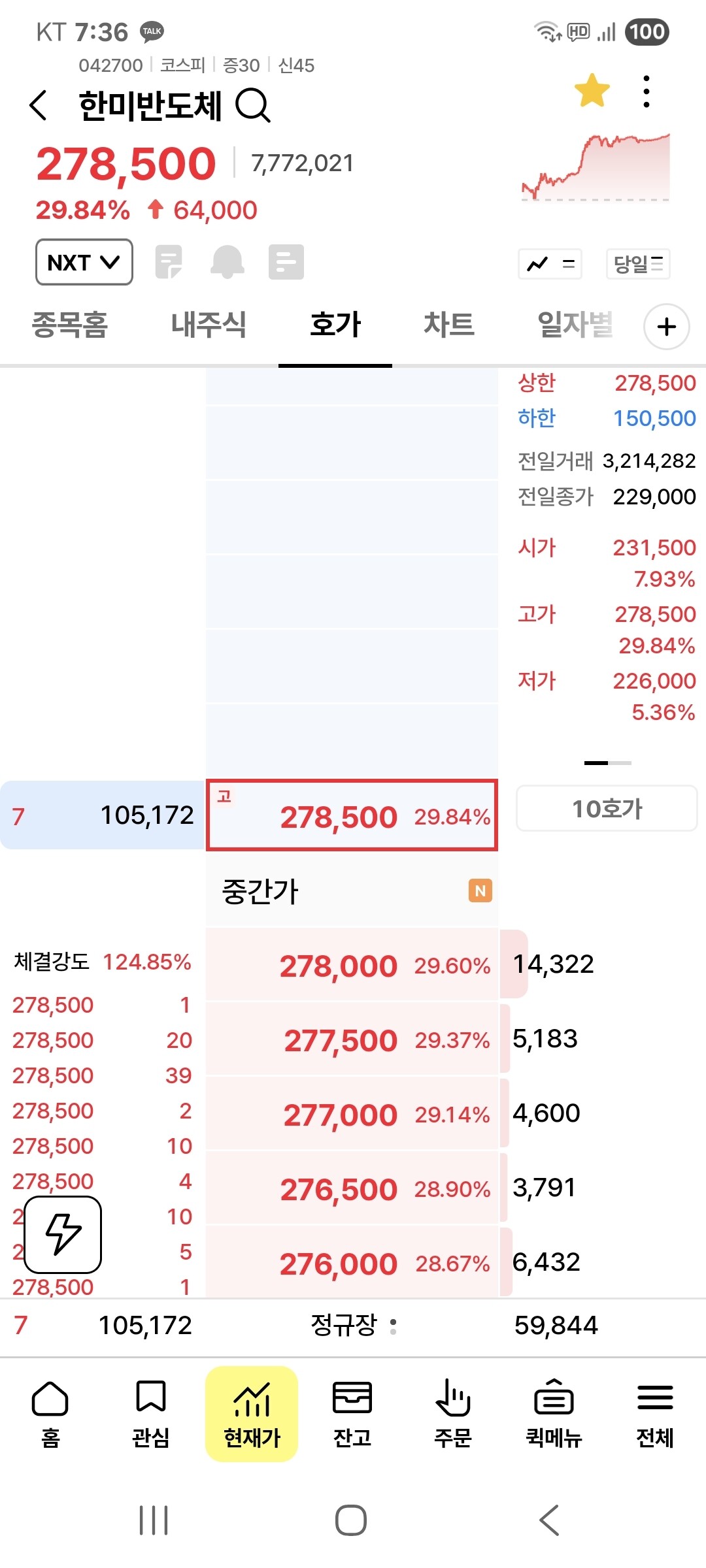This screenshot has height=1568, width=706.
Task: Open the 정규장 session options
Action: 353,1326
